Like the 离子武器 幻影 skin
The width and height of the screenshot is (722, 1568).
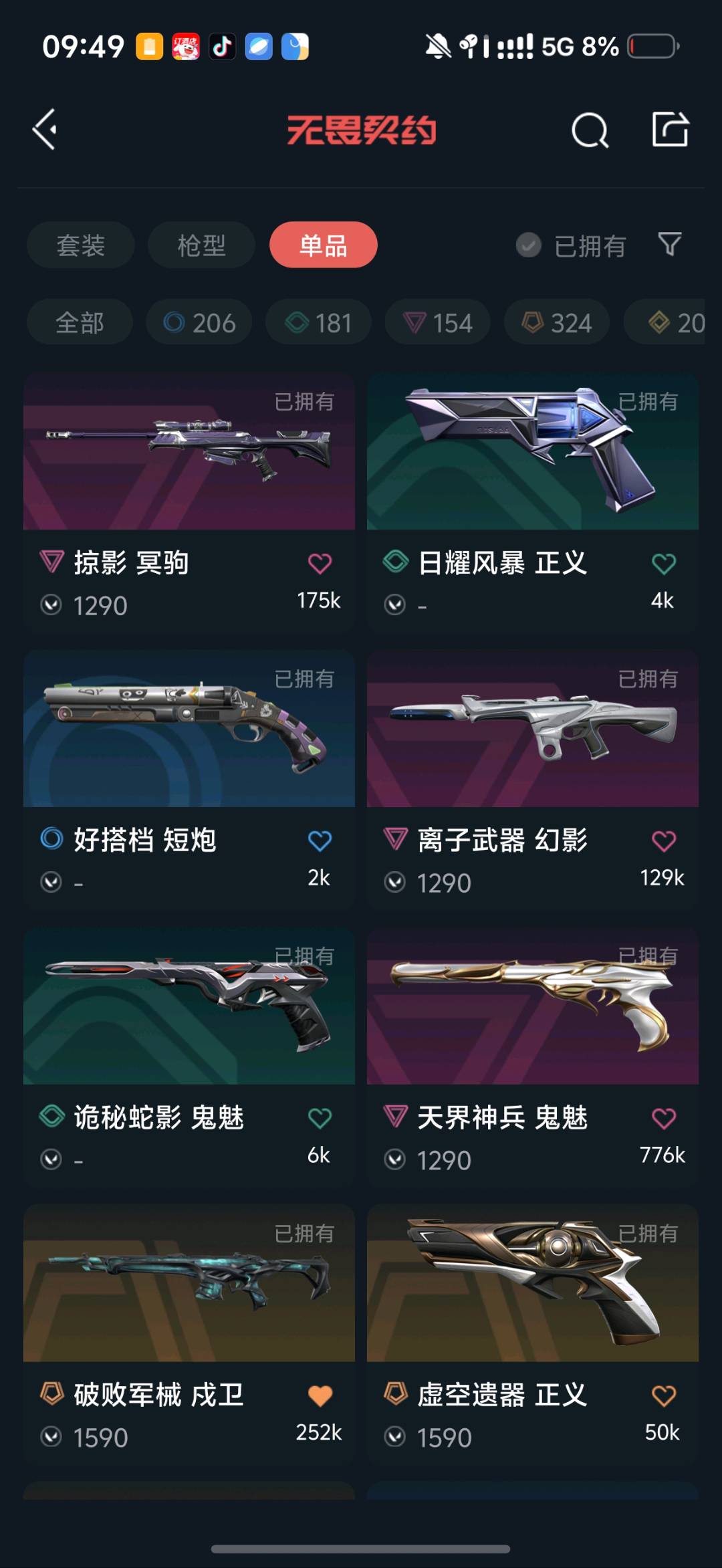pyautogui.click(x=663, y=841)
